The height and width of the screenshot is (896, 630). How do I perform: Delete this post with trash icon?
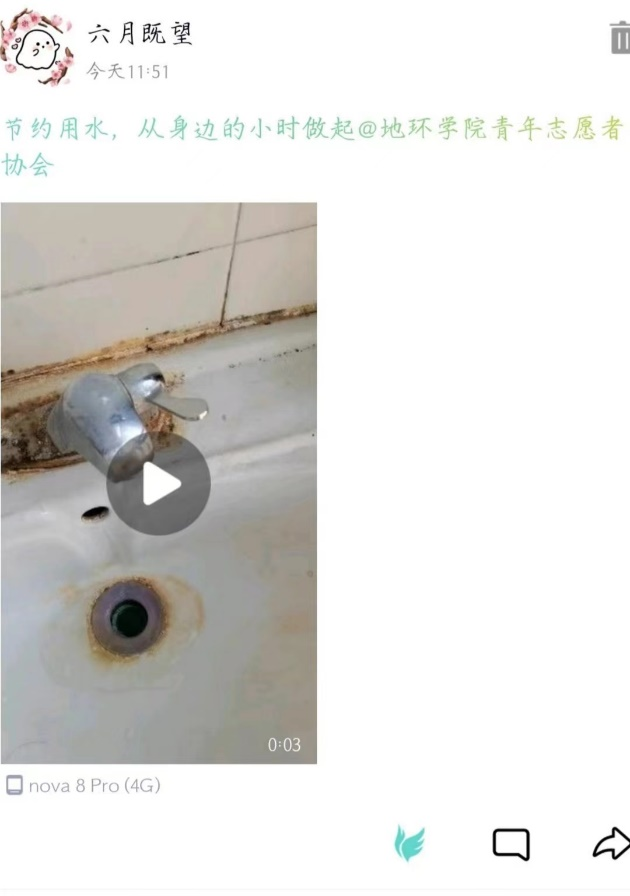coord(620,38)
